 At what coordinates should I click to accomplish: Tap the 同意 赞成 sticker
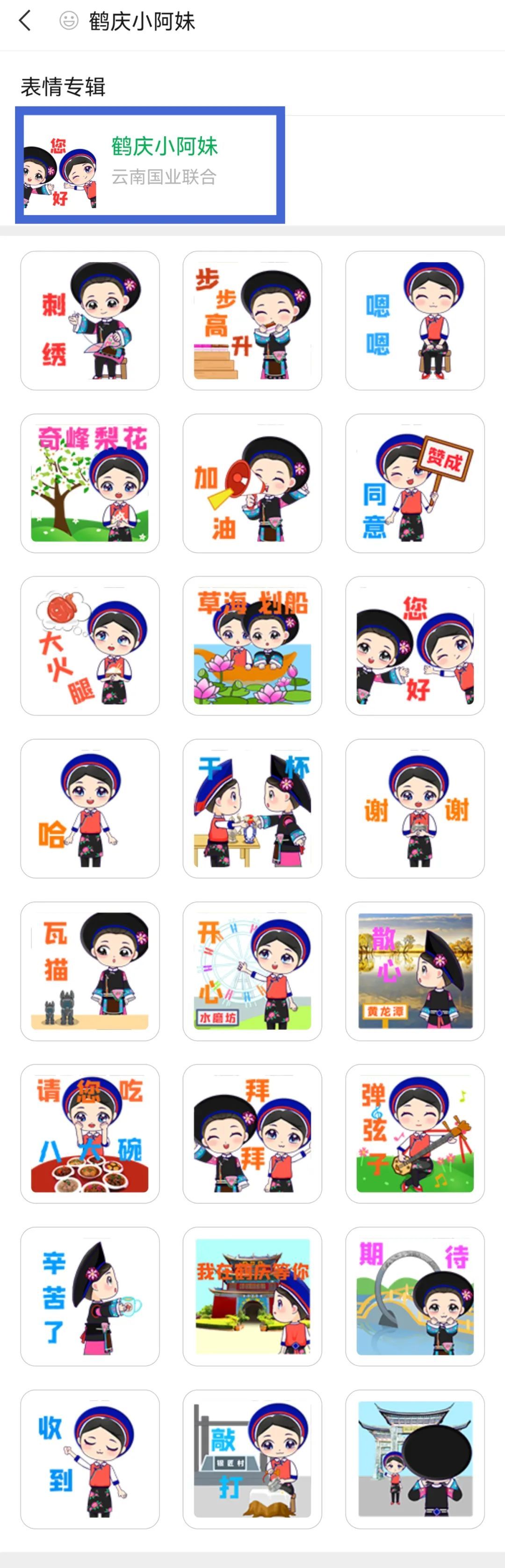414,483
